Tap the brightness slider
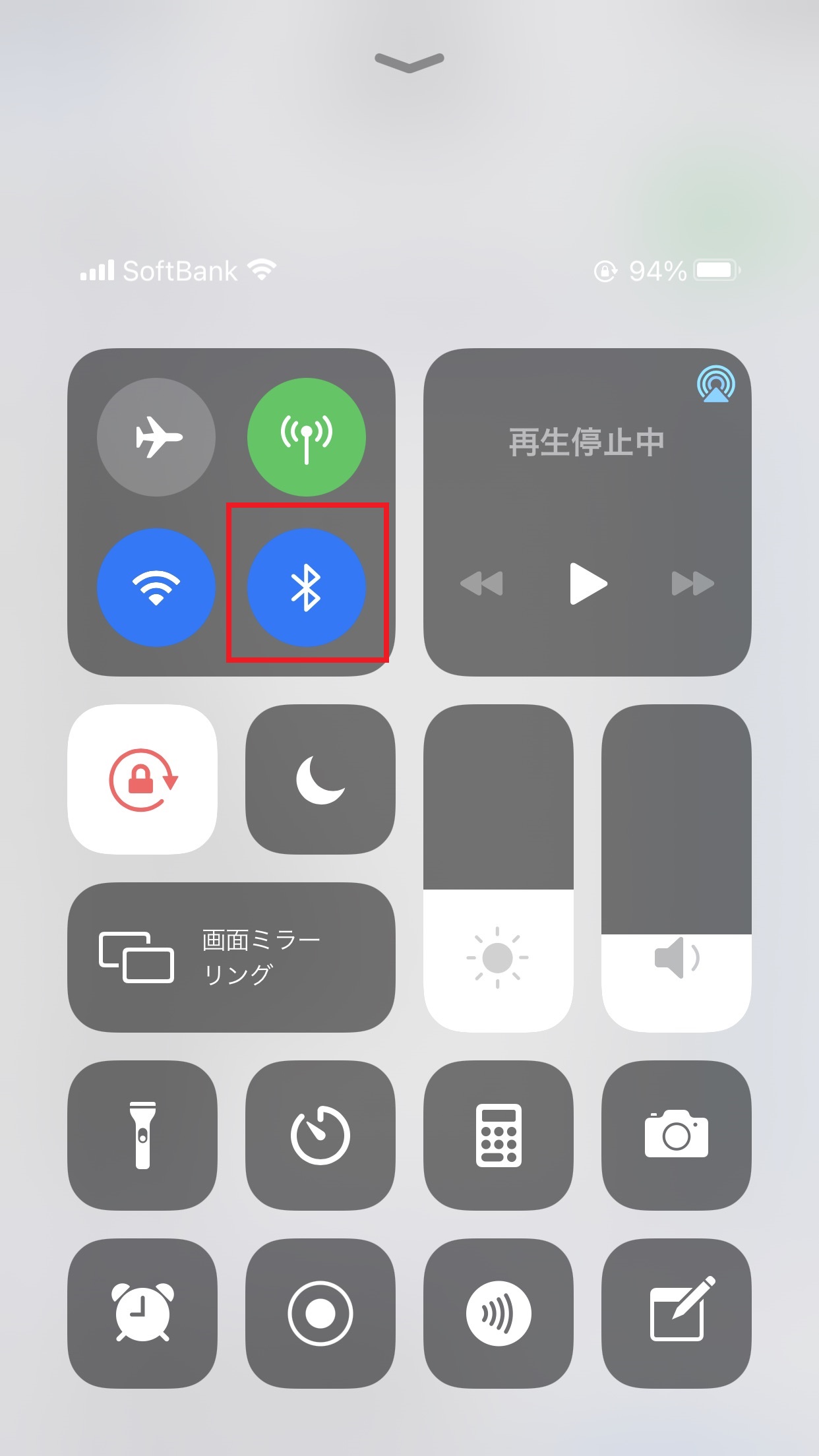The image size is (819, 1456). point(499,868)
